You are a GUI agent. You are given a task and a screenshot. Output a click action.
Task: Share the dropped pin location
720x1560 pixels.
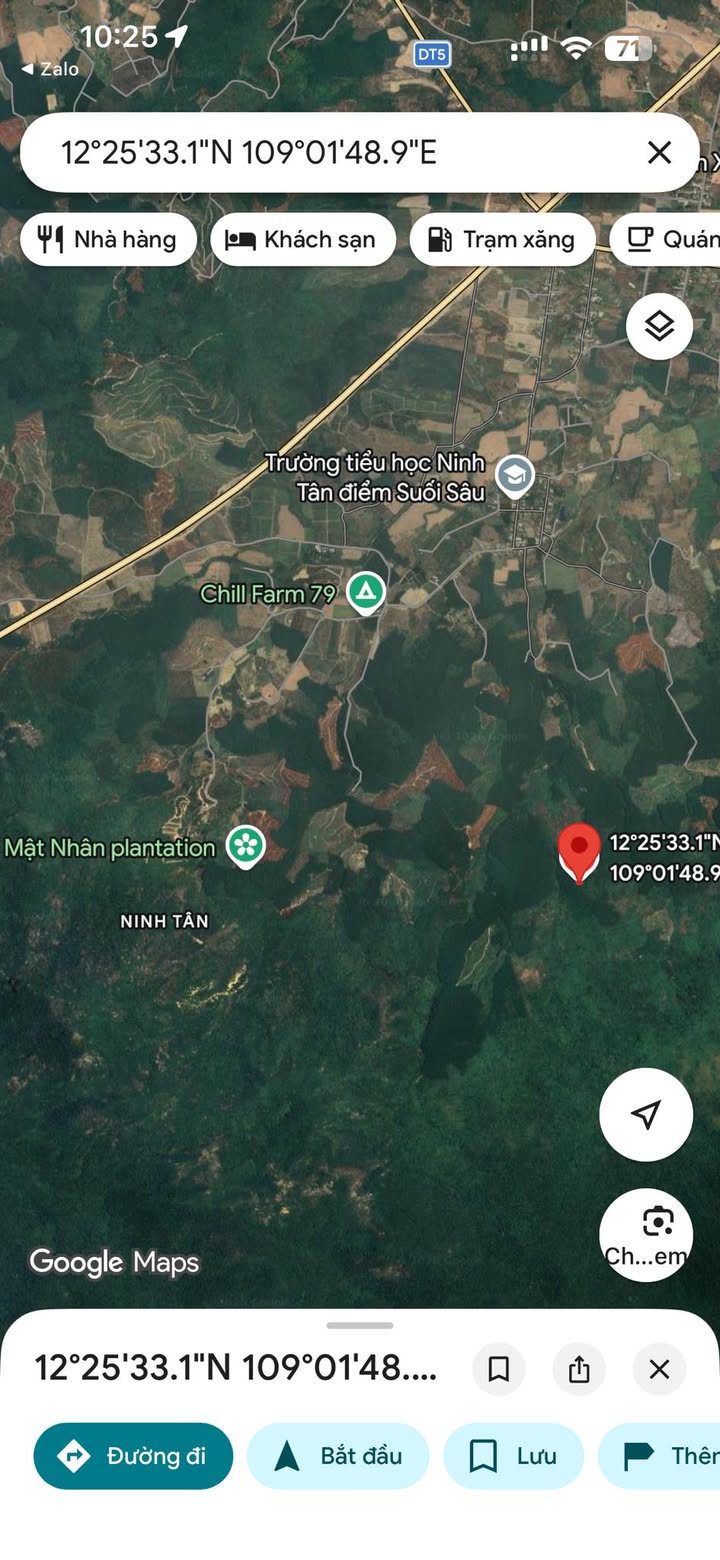[x=579, y=1369]
